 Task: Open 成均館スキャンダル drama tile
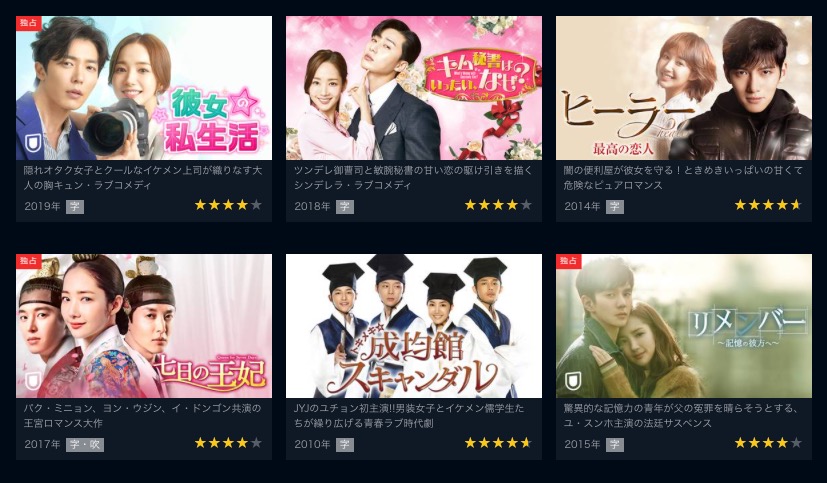(413, 326)
